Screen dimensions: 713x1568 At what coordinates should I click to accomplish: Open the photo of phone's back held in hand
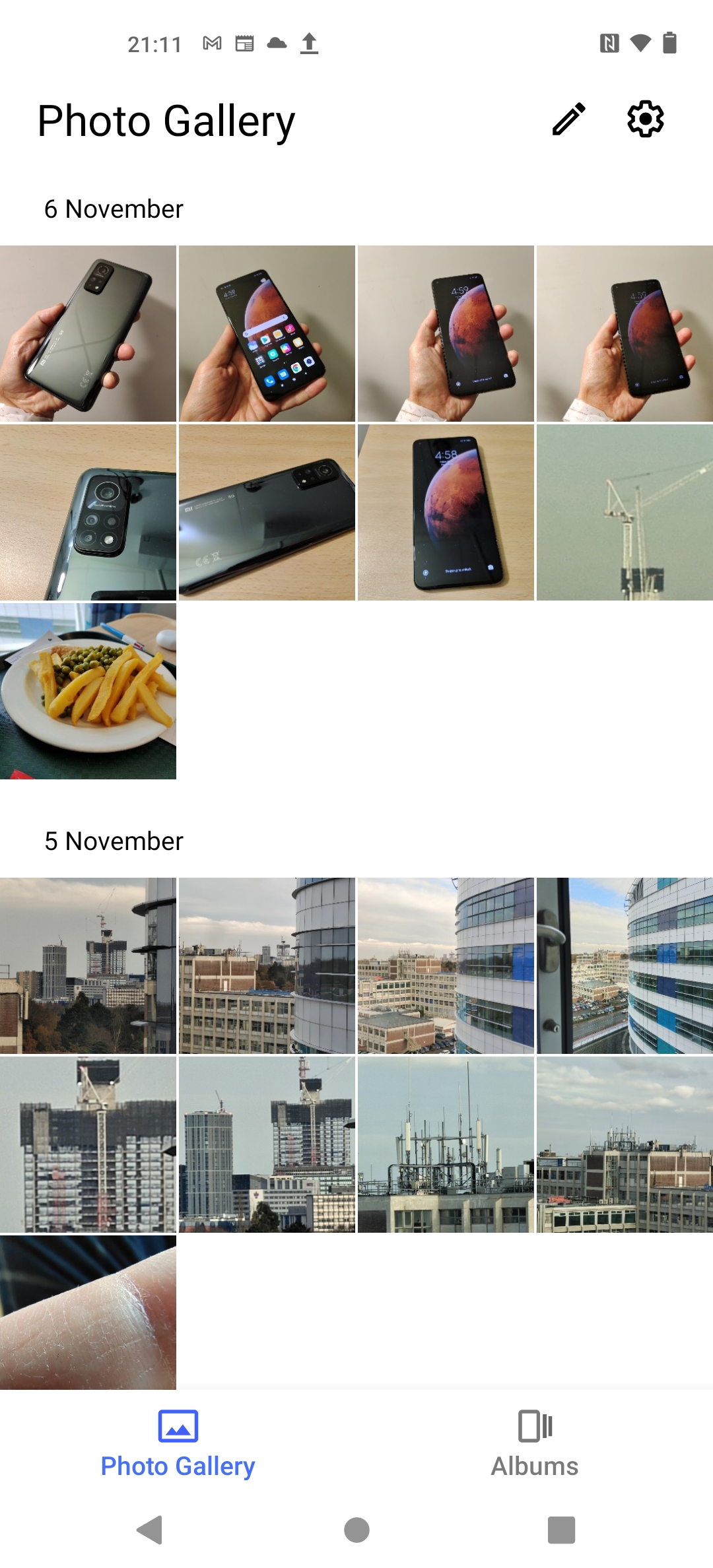click(88, 333)
